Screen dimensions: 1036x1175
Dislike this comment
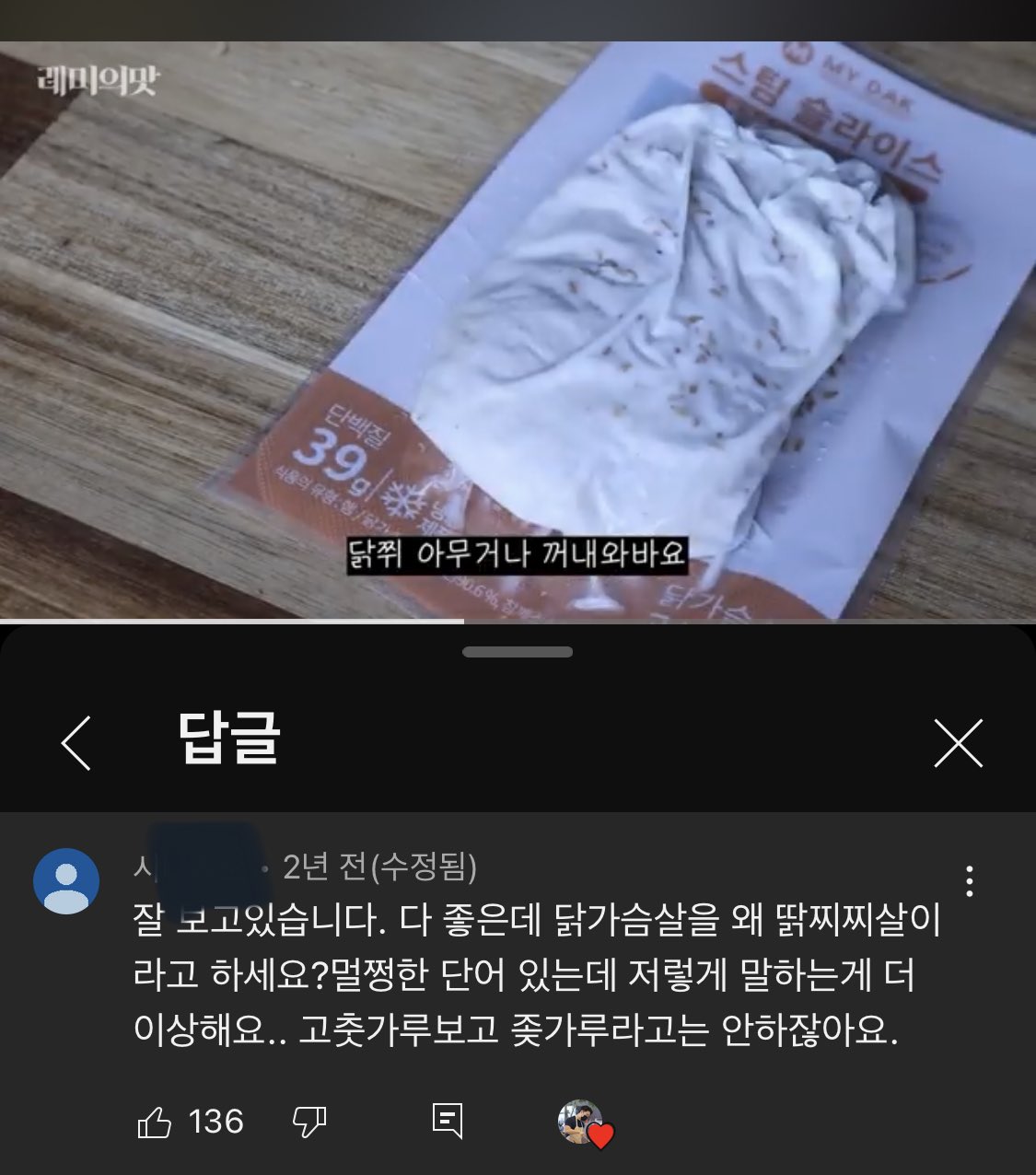click(308, 1122)
